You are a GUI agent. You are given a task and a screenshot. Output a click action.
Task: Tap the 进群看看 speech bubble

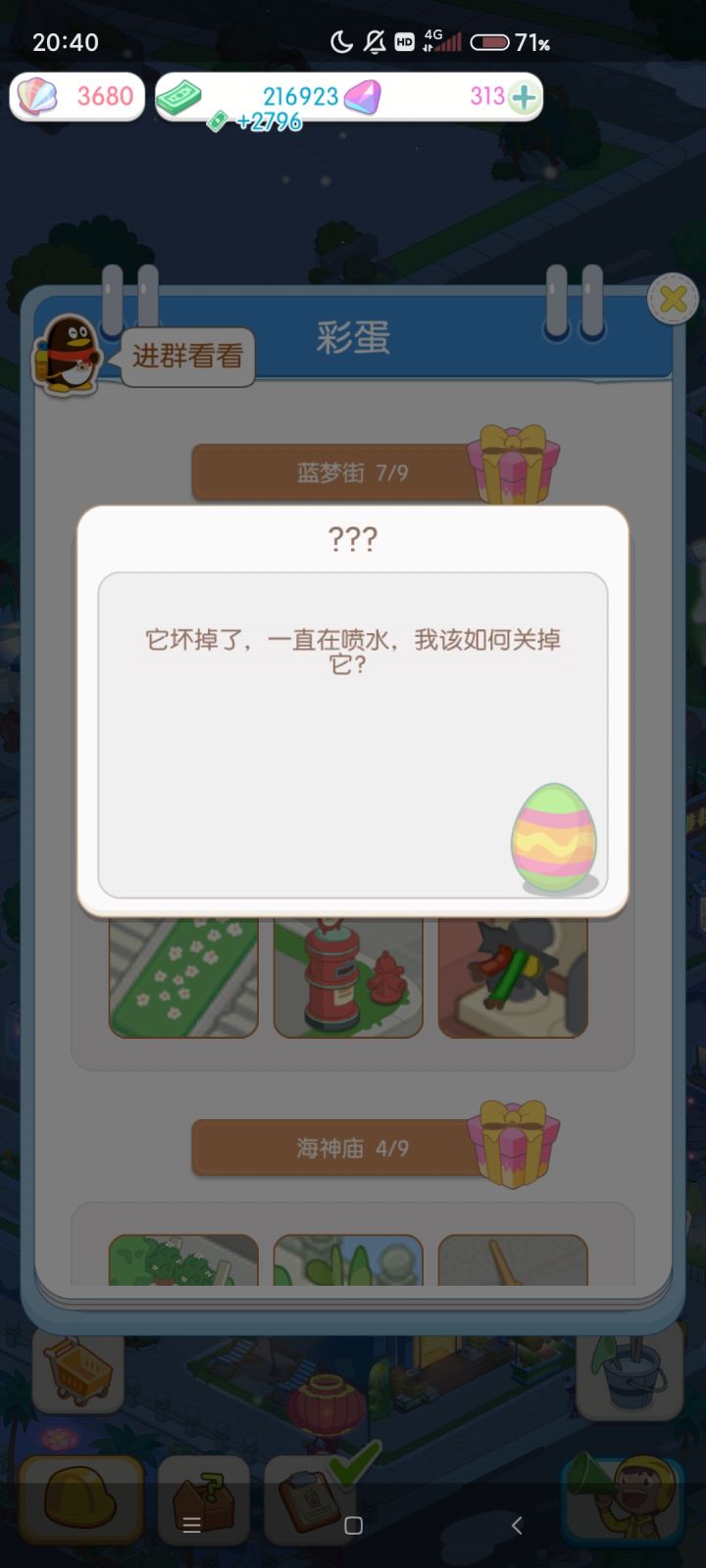187,358
